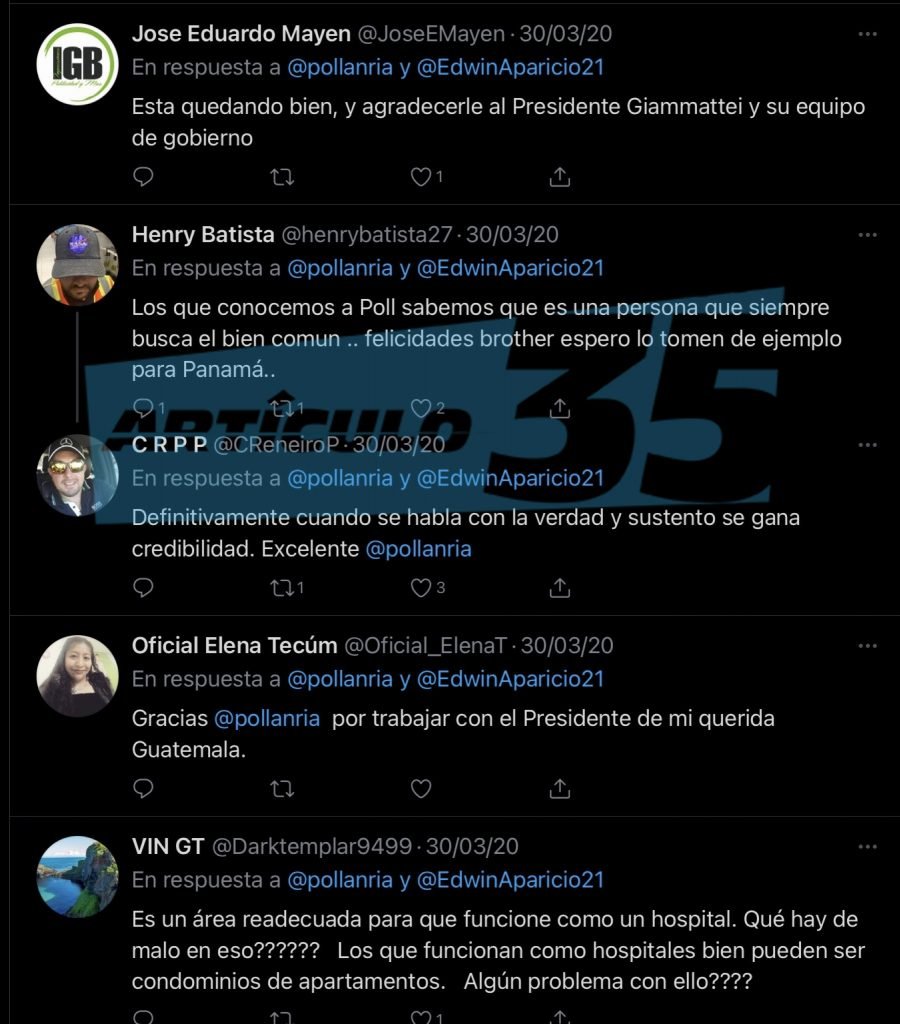
Task: Like the reply from C R P P
Action: pos(421,587)
